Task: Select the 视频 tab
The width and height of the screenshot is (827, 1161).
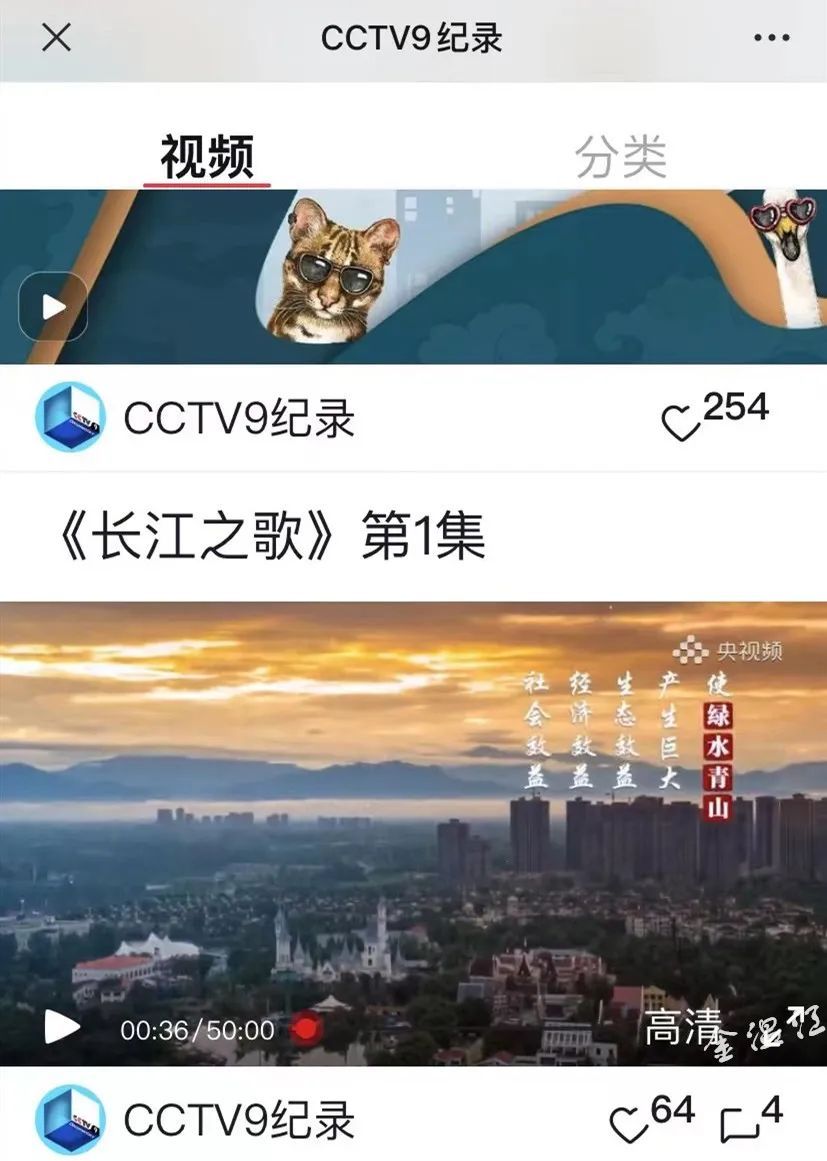Action: (207, 157)
